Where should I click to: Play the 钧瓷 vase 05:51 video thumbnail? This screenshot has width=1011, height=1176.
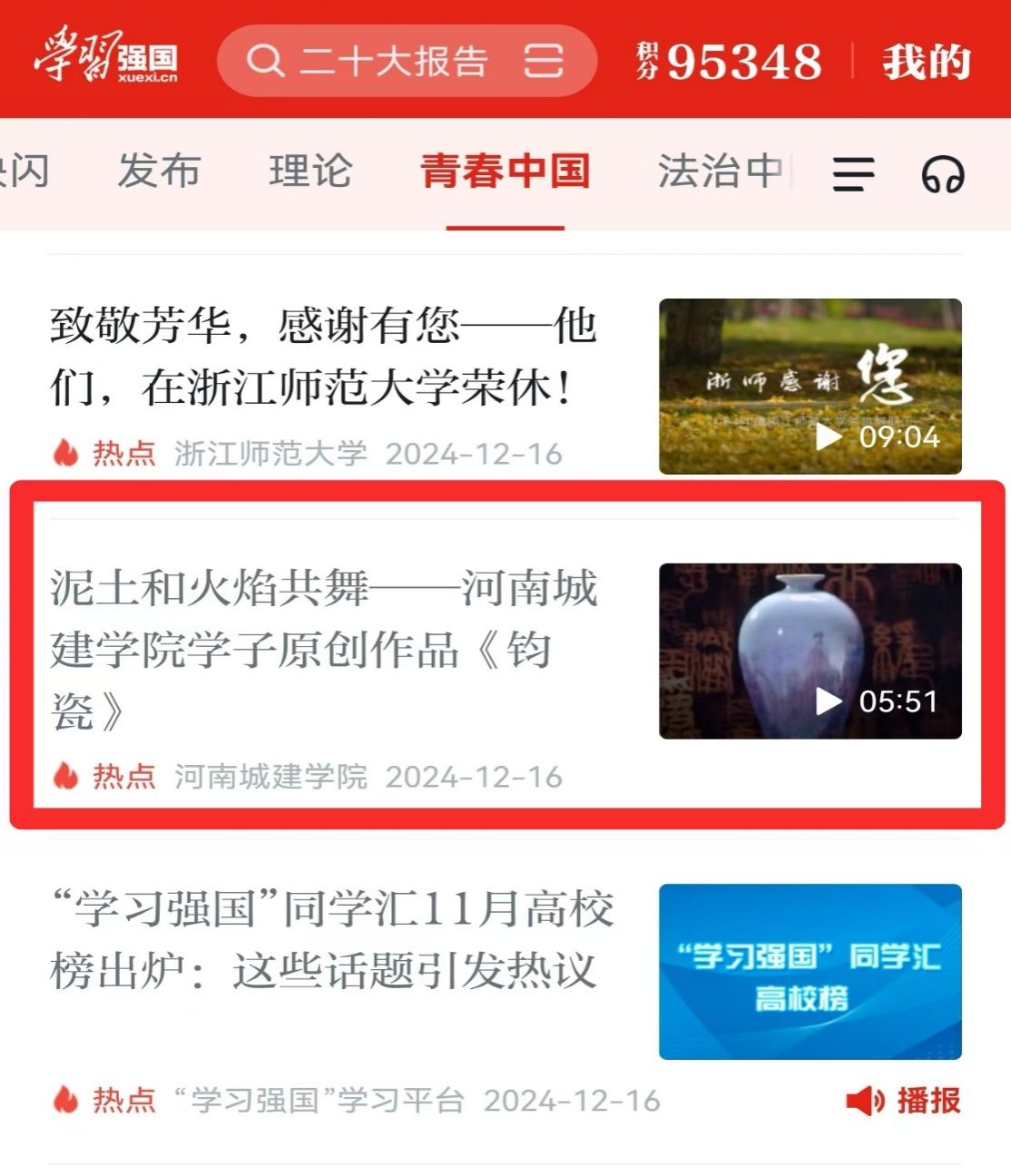(x=810, y=651)
